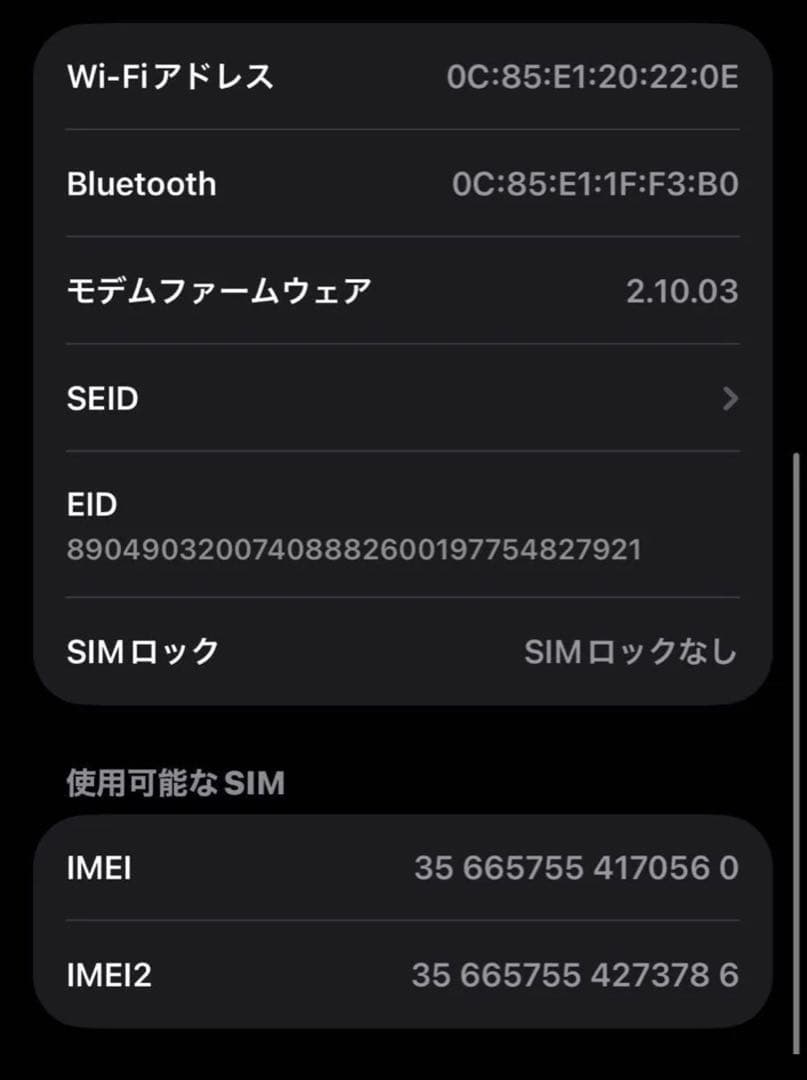Tap the SEID label text

pos(102,399)
